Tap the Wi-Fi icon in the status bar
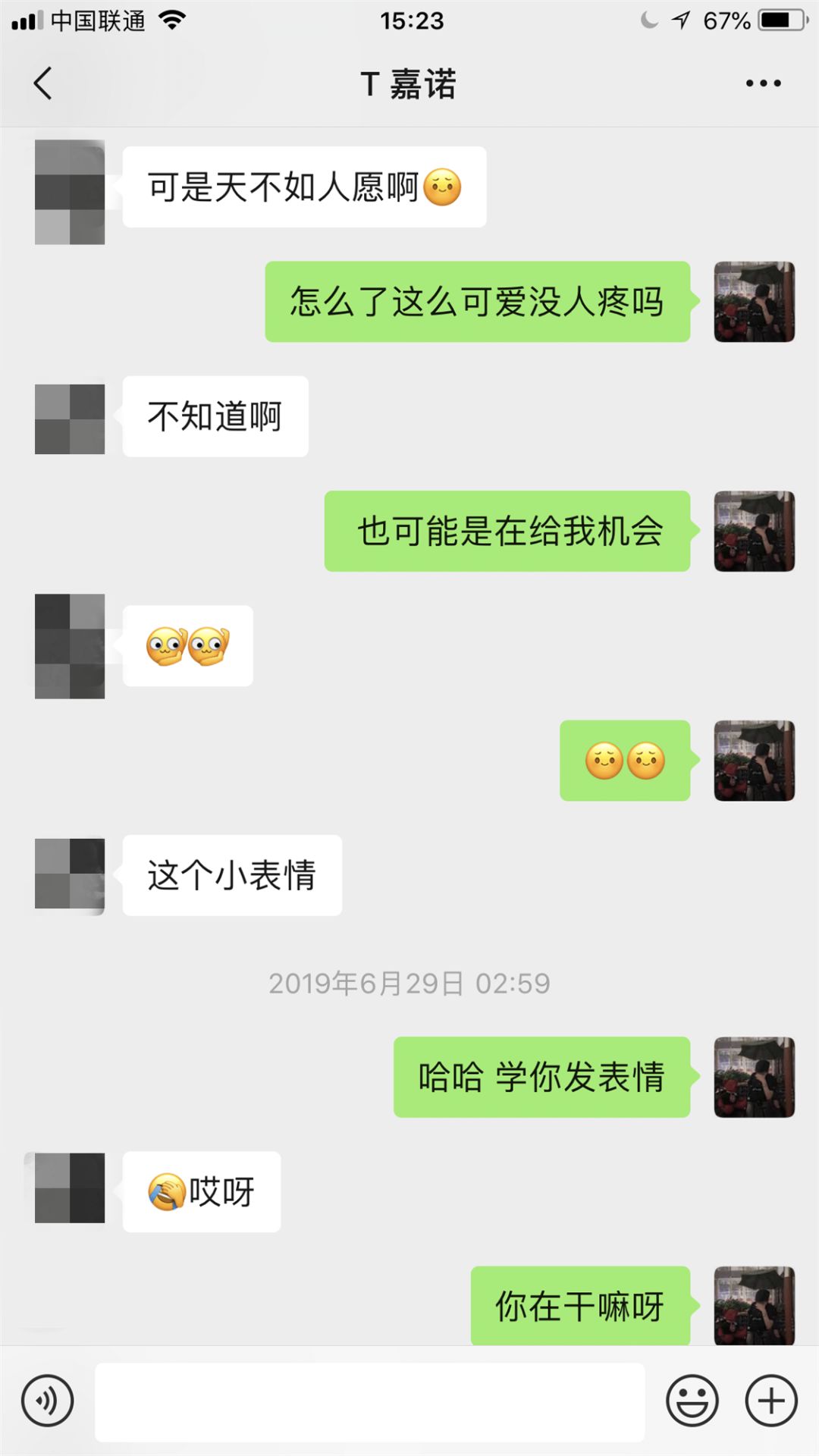819x1456 pixels. tap(171, 20)
